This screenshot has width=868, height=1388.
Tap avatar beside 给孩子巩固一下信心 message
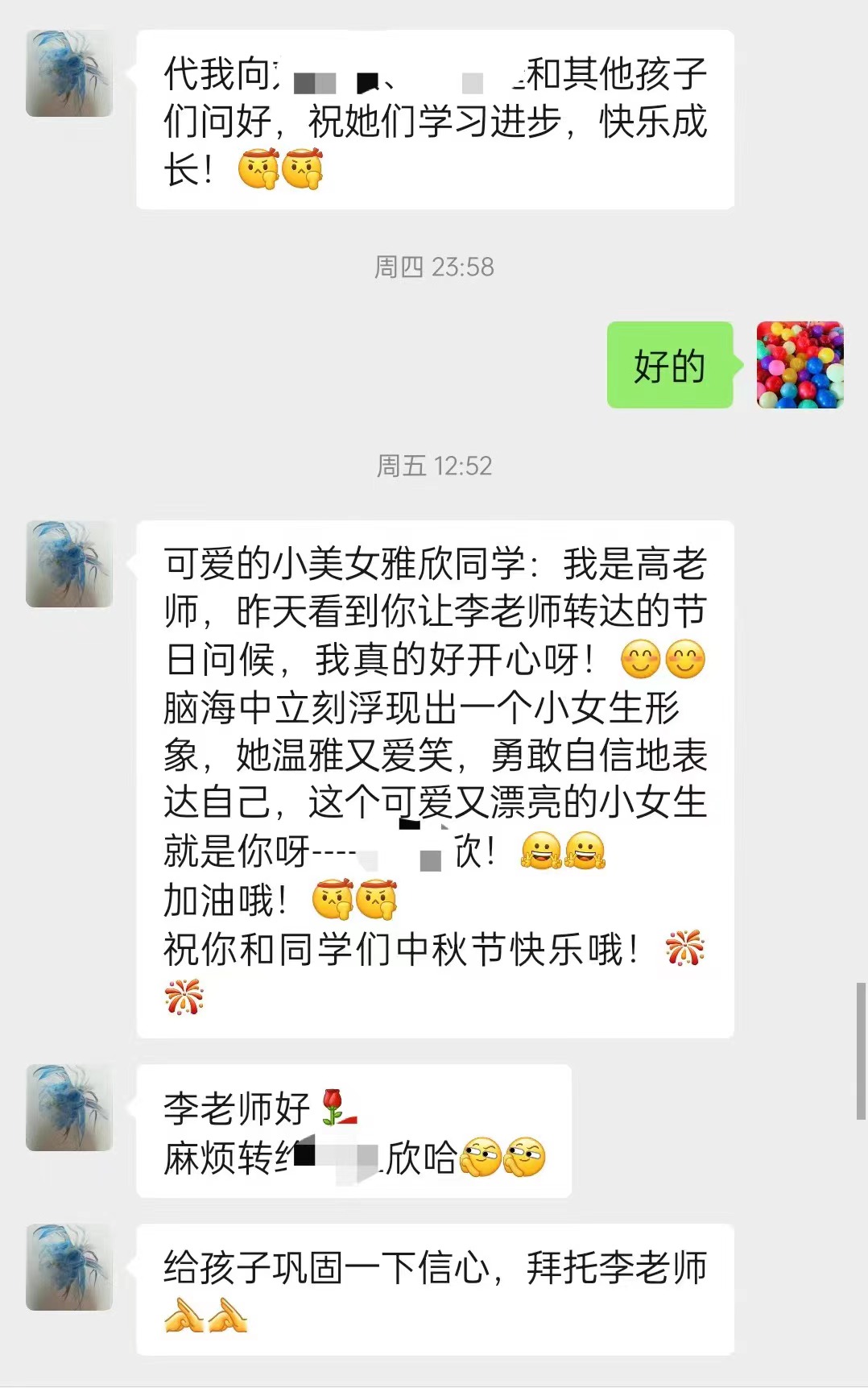[69, 1267]
